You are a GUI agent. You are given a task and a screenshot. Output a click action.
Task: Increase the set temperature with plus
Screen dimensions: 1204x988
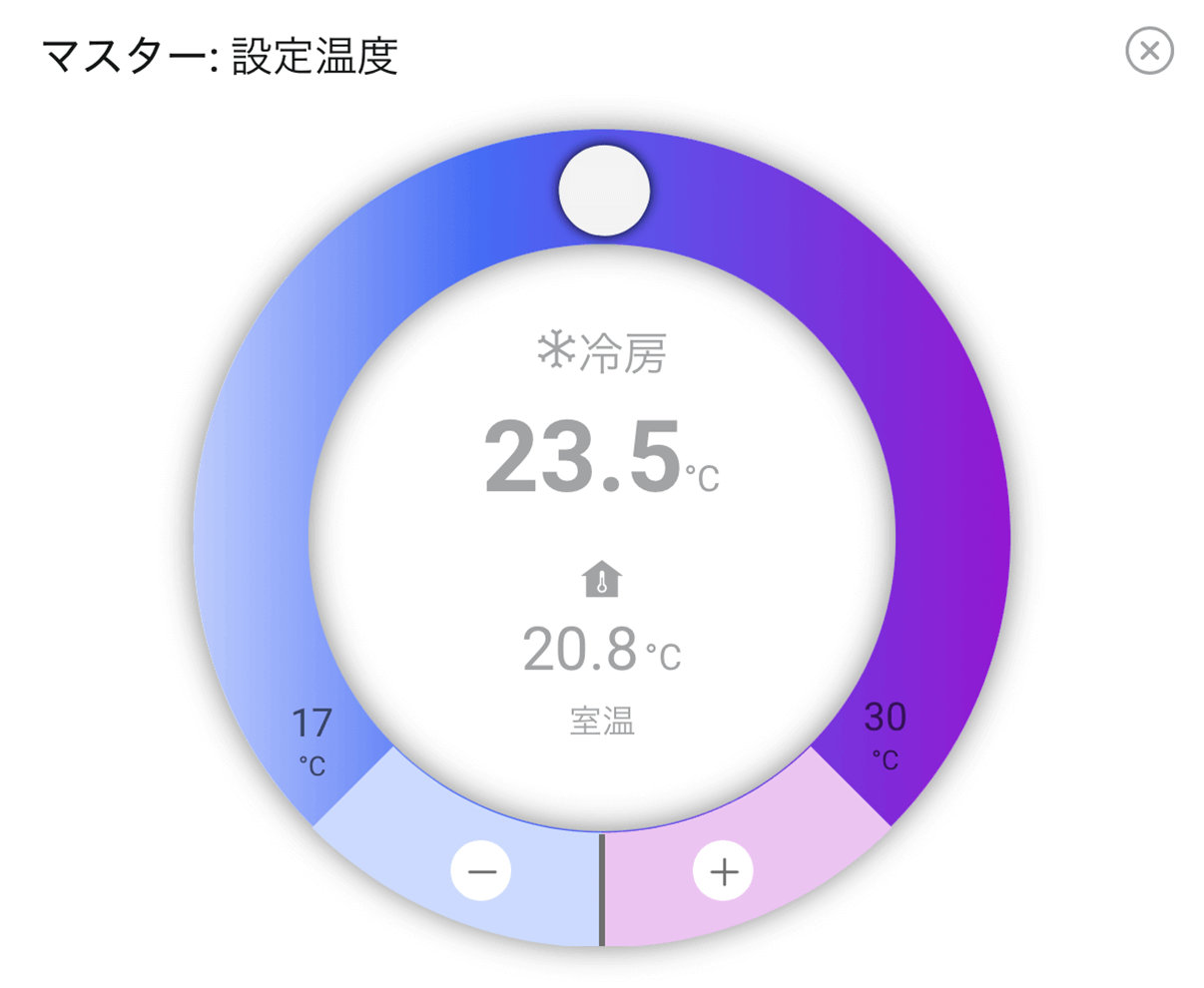724,871
